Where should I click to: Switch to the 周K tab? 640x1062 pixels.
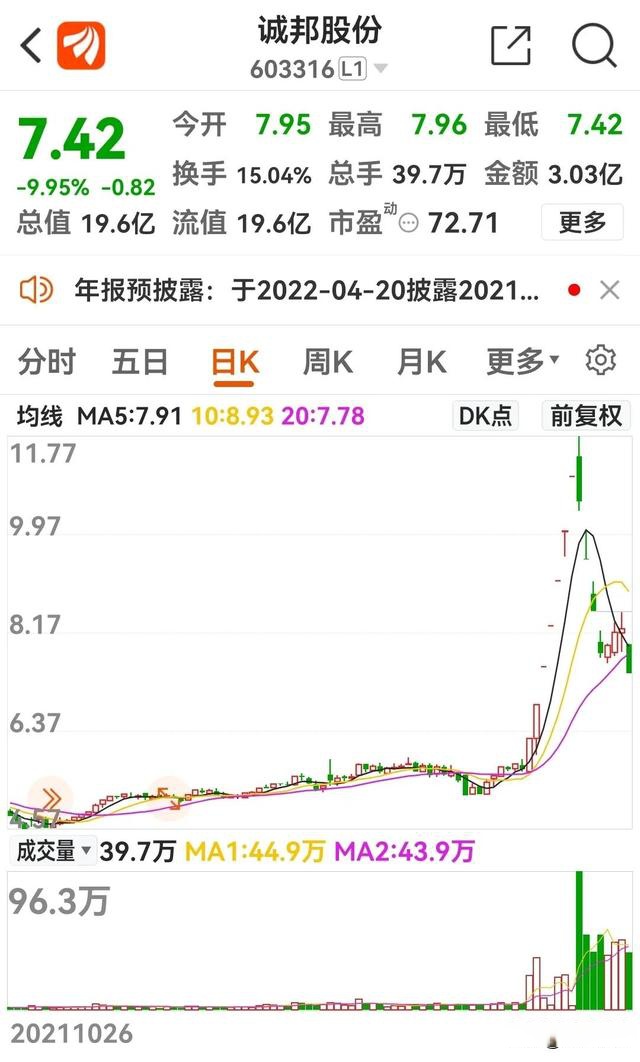(328, 362)
